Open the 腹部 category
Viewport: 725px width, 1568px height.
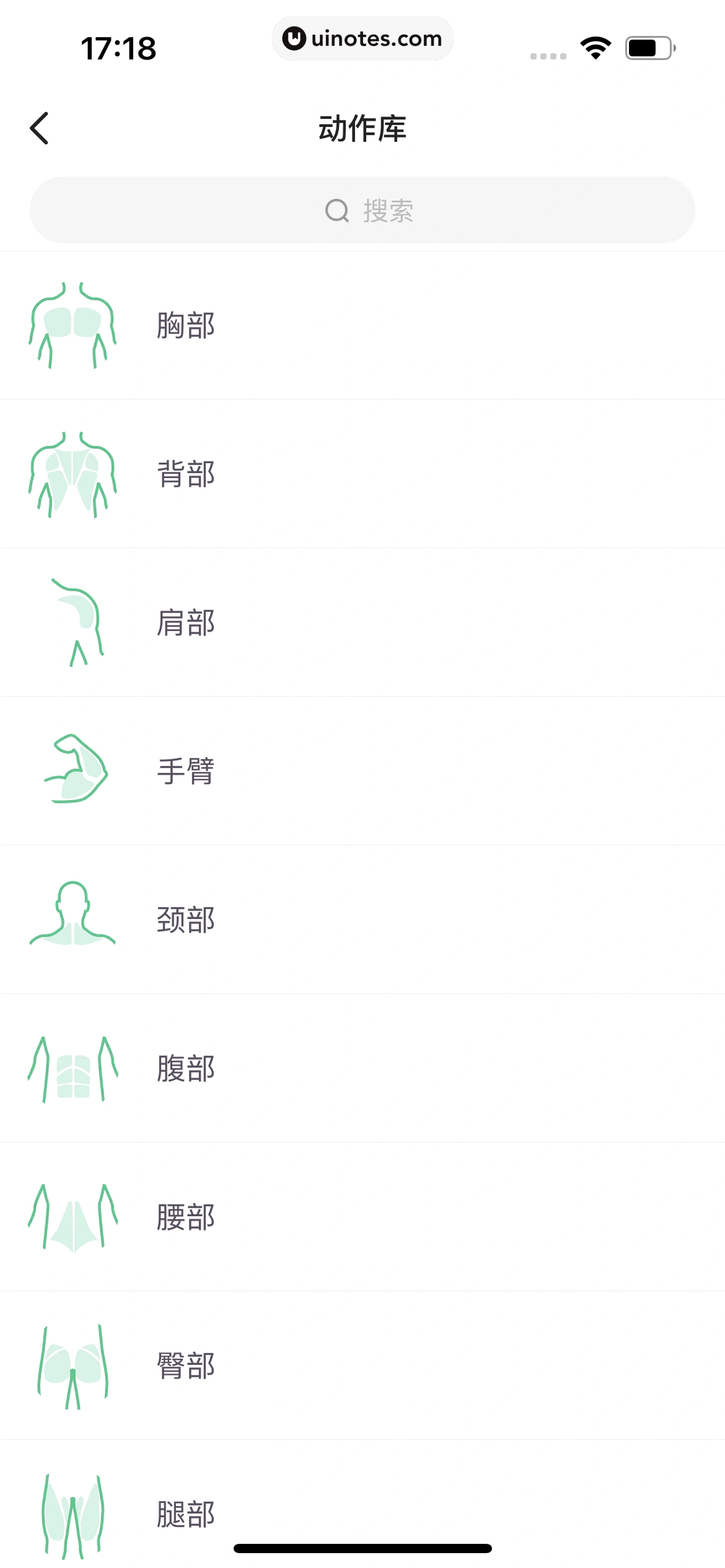(x=185, y=1068)
